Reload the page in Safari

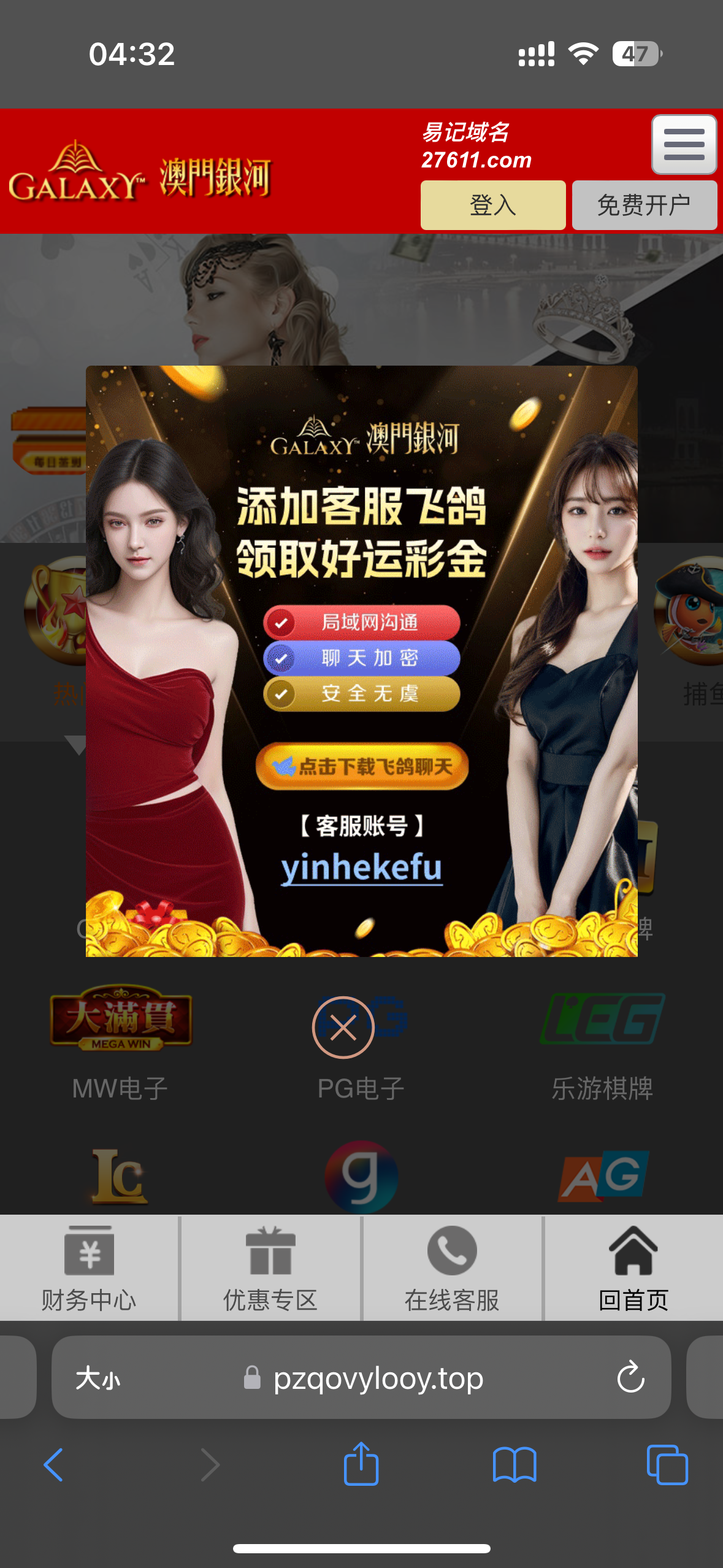tap(630, 1378)
